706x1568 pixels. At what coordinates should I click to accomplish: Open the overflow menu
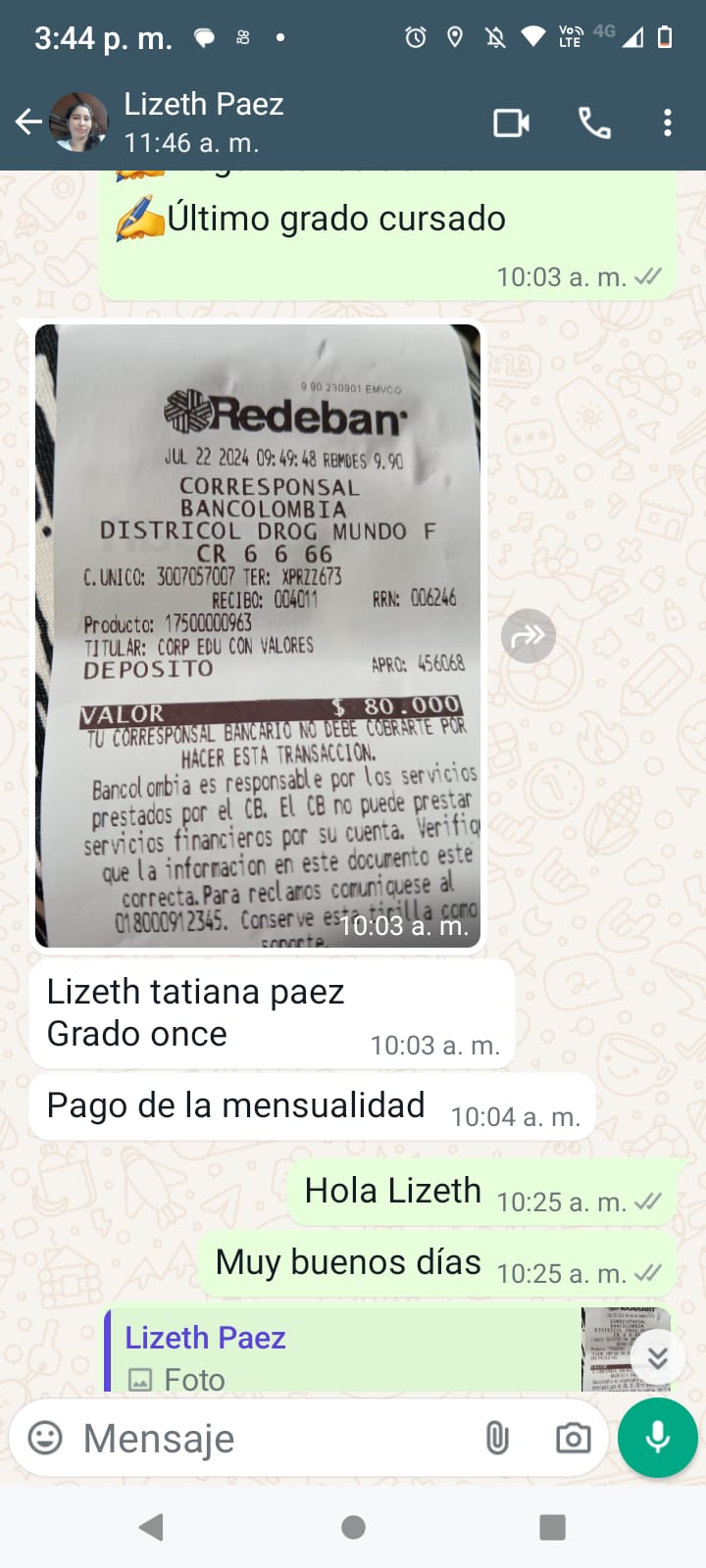coord(668,123)
